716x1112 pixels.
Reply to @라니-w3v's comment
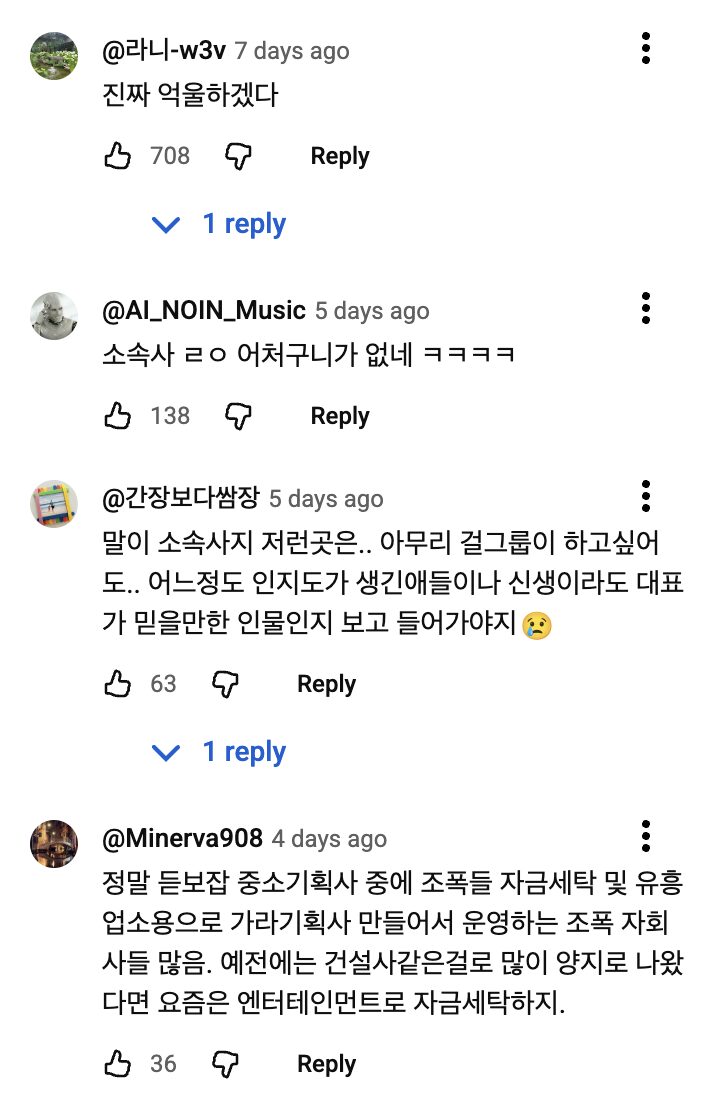[340, 156]
